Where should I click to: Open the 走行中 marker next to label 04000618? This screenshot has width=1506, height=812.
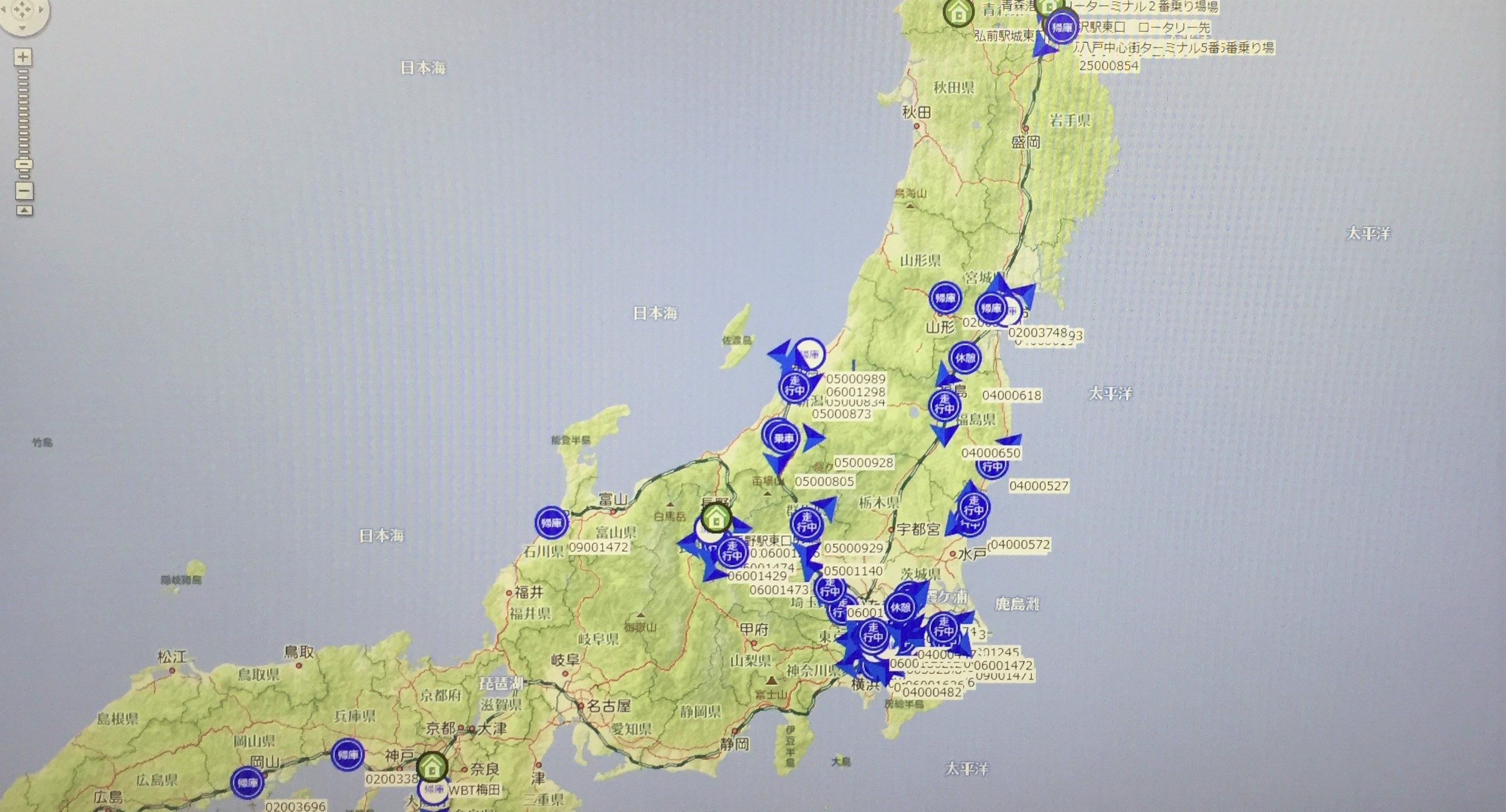(x=945, y=405)
